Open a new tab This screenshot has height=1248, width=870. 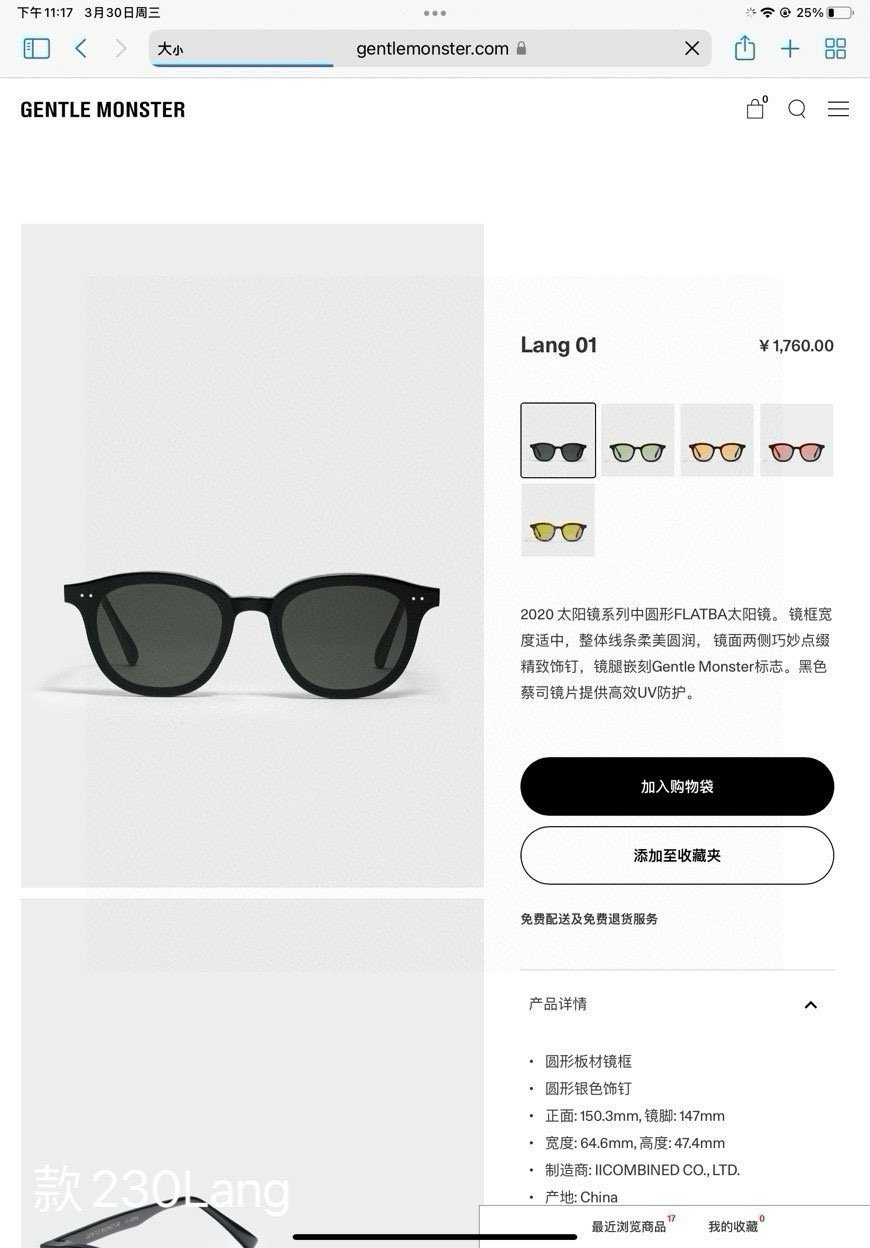[x=790, y=48]
